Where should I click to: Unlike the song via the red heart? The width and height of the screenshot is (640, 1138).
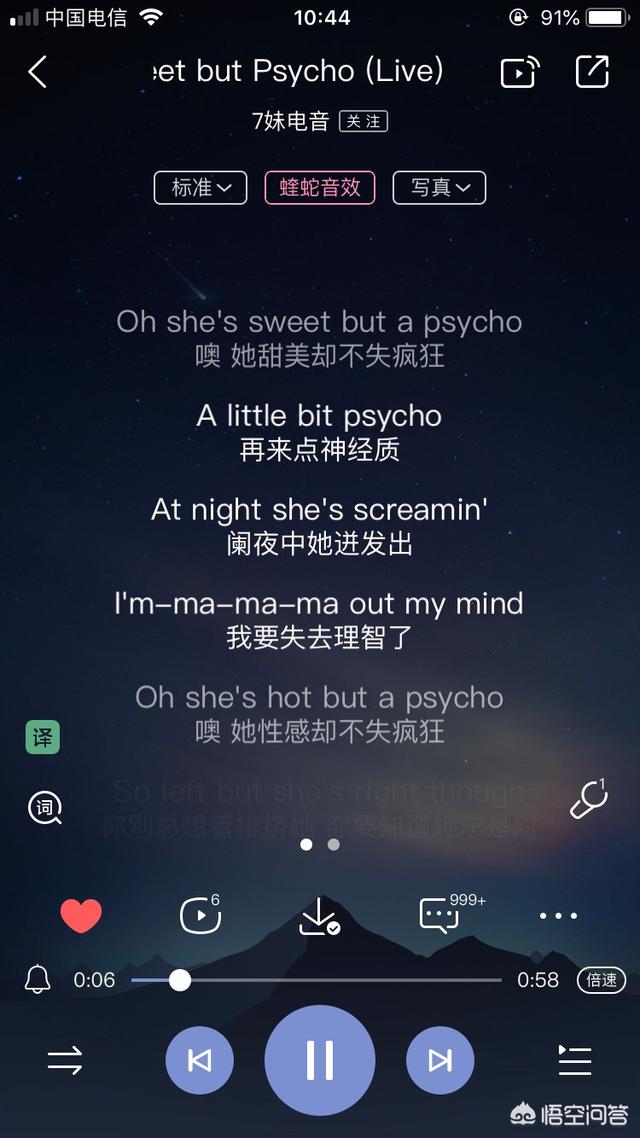81,915
